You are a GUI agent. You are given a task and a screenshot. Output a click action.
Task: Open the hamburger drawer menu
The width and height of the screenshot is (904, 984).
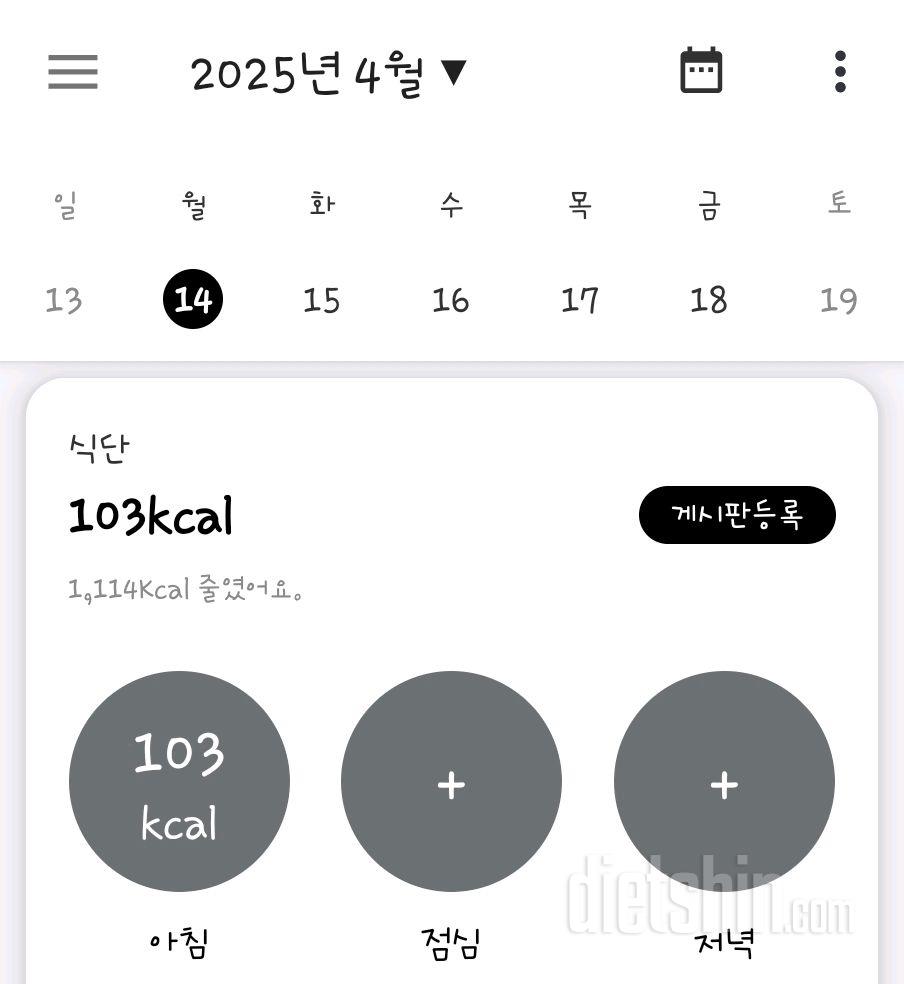tap(73, 72)
